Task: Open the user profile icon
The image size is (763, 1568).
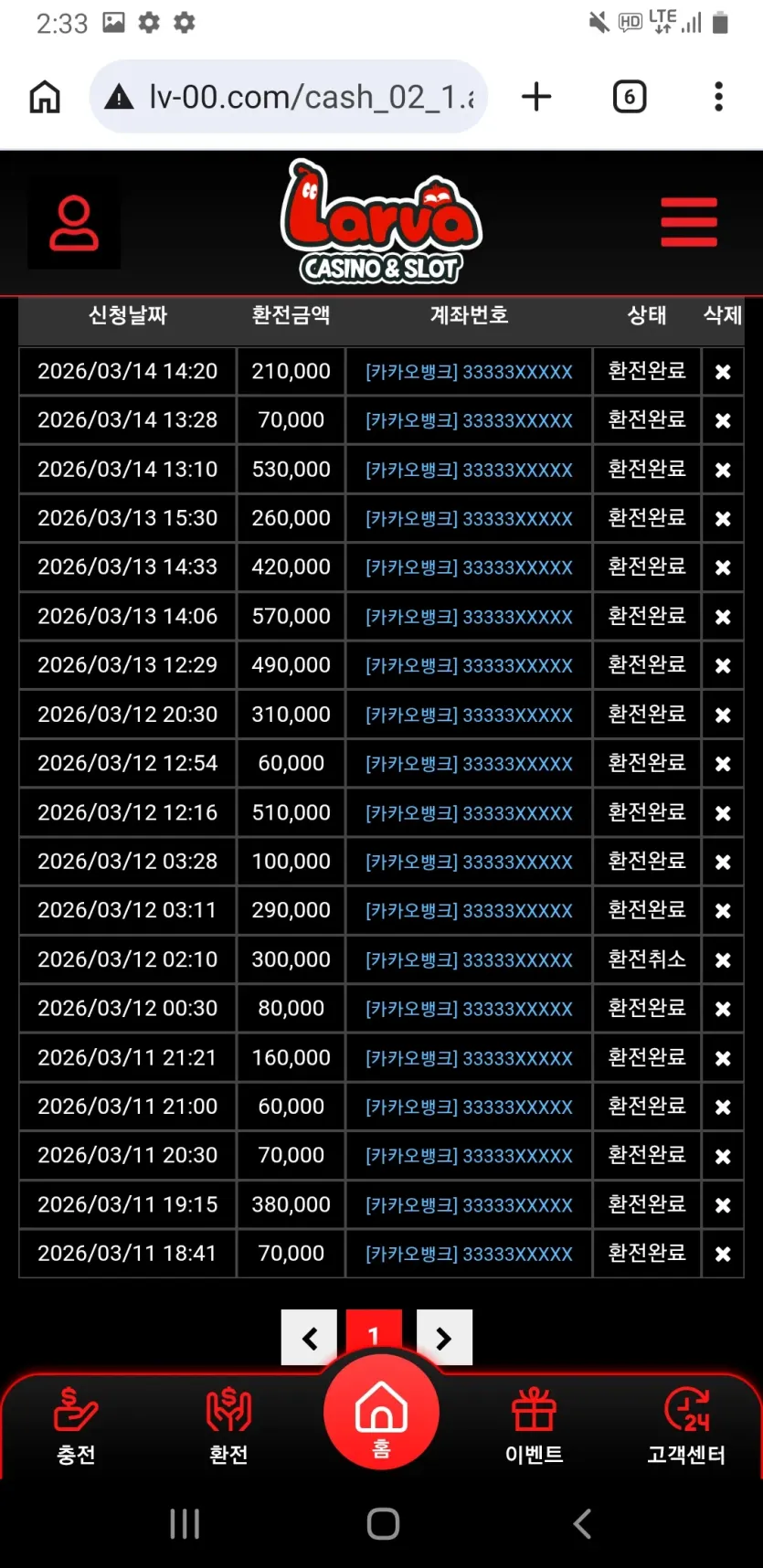Action: point(74,223)
